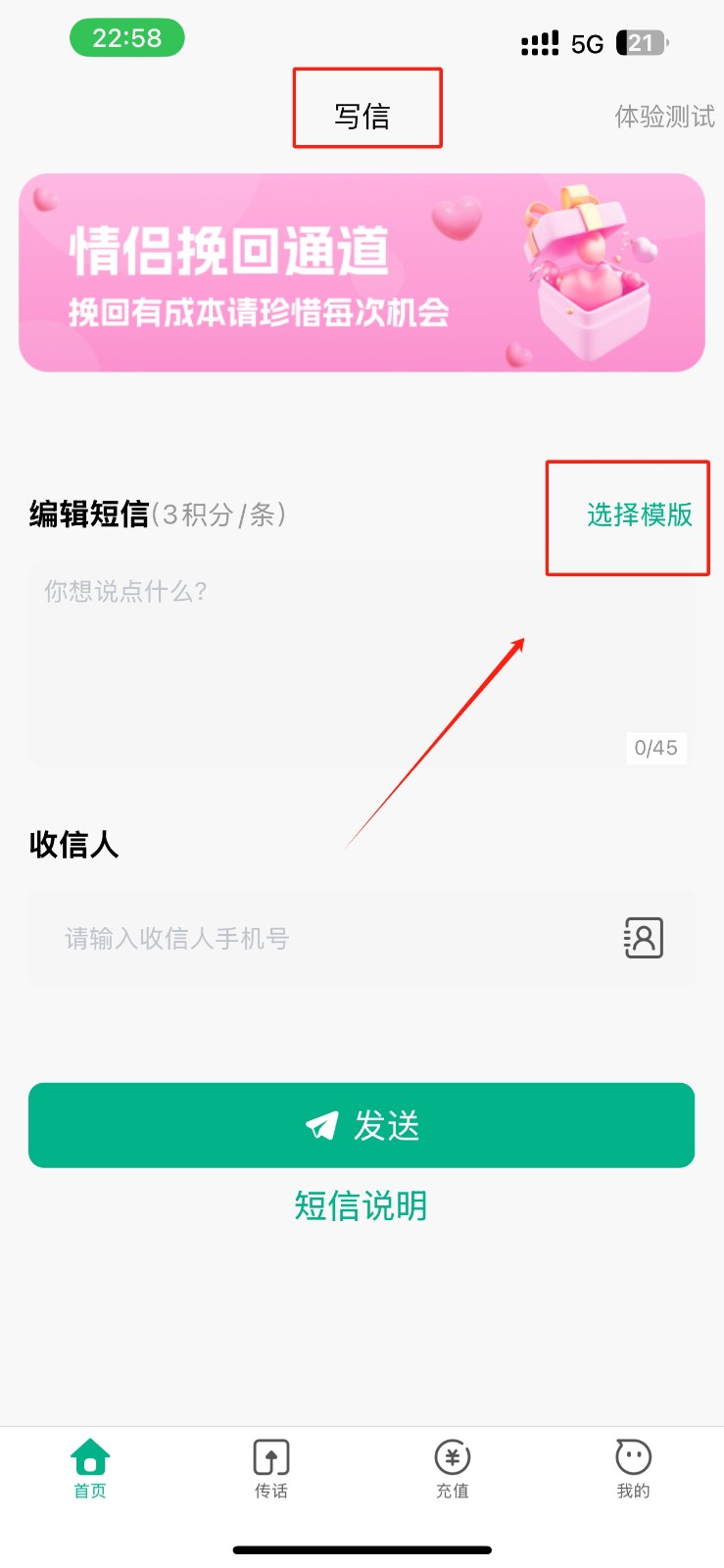Go to the 充值 tab
The width and height of the screenshot is (724, 1568).
coord(453,1468)
